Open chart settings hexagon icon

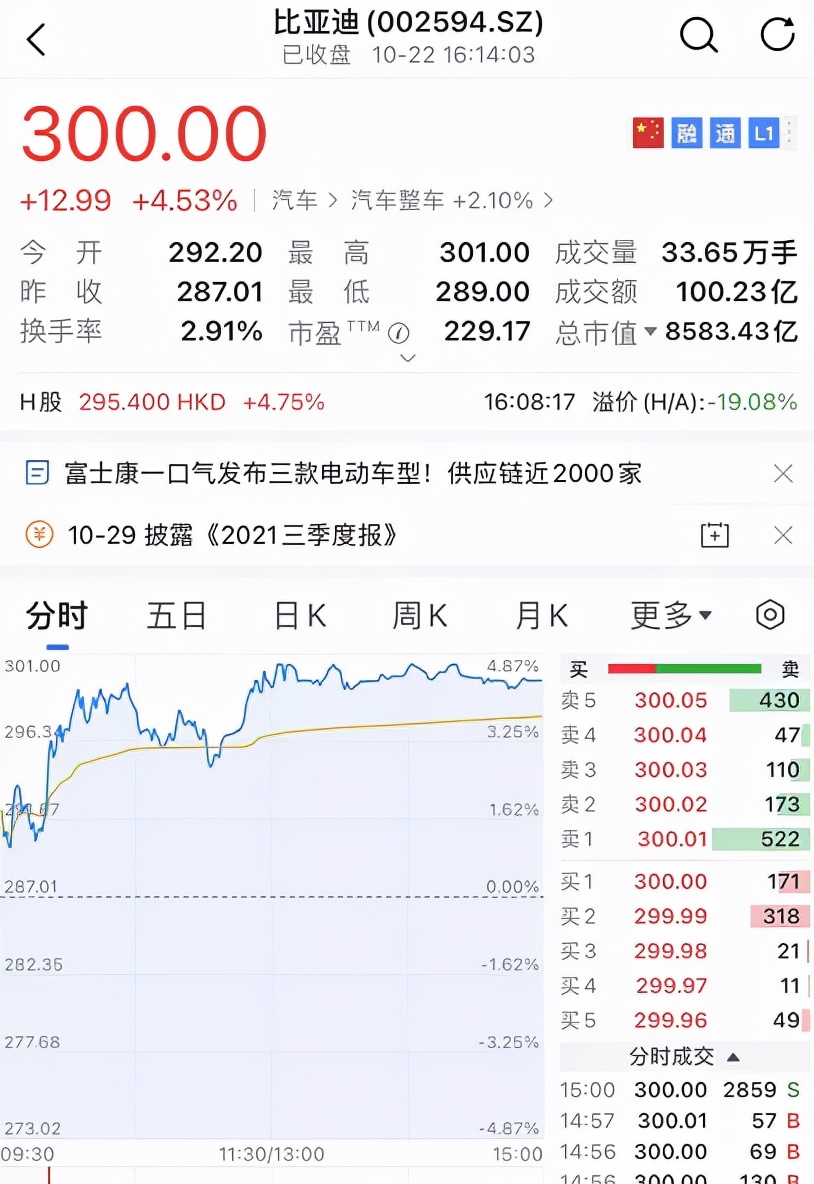click(769, 616)
